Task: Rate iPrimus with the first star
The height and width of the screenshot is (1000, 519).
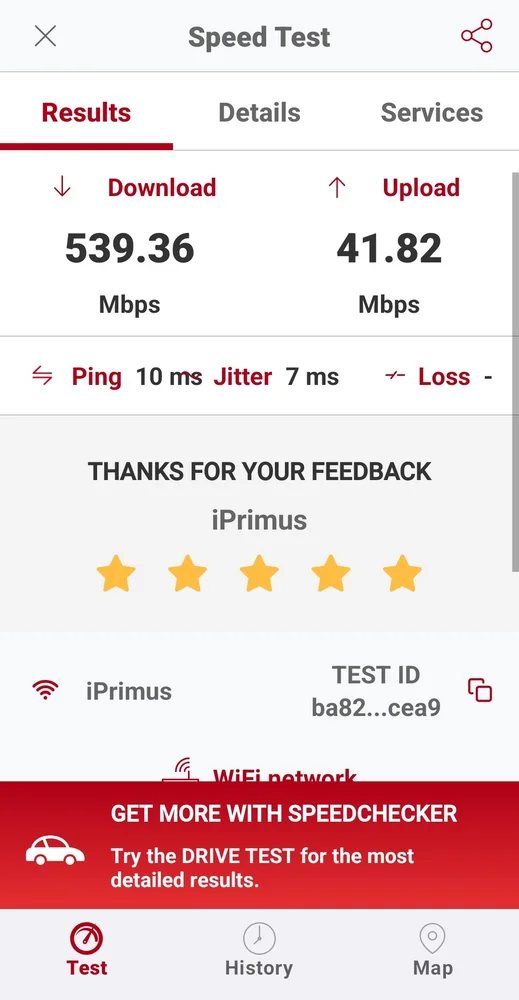Action: point(116,573)
